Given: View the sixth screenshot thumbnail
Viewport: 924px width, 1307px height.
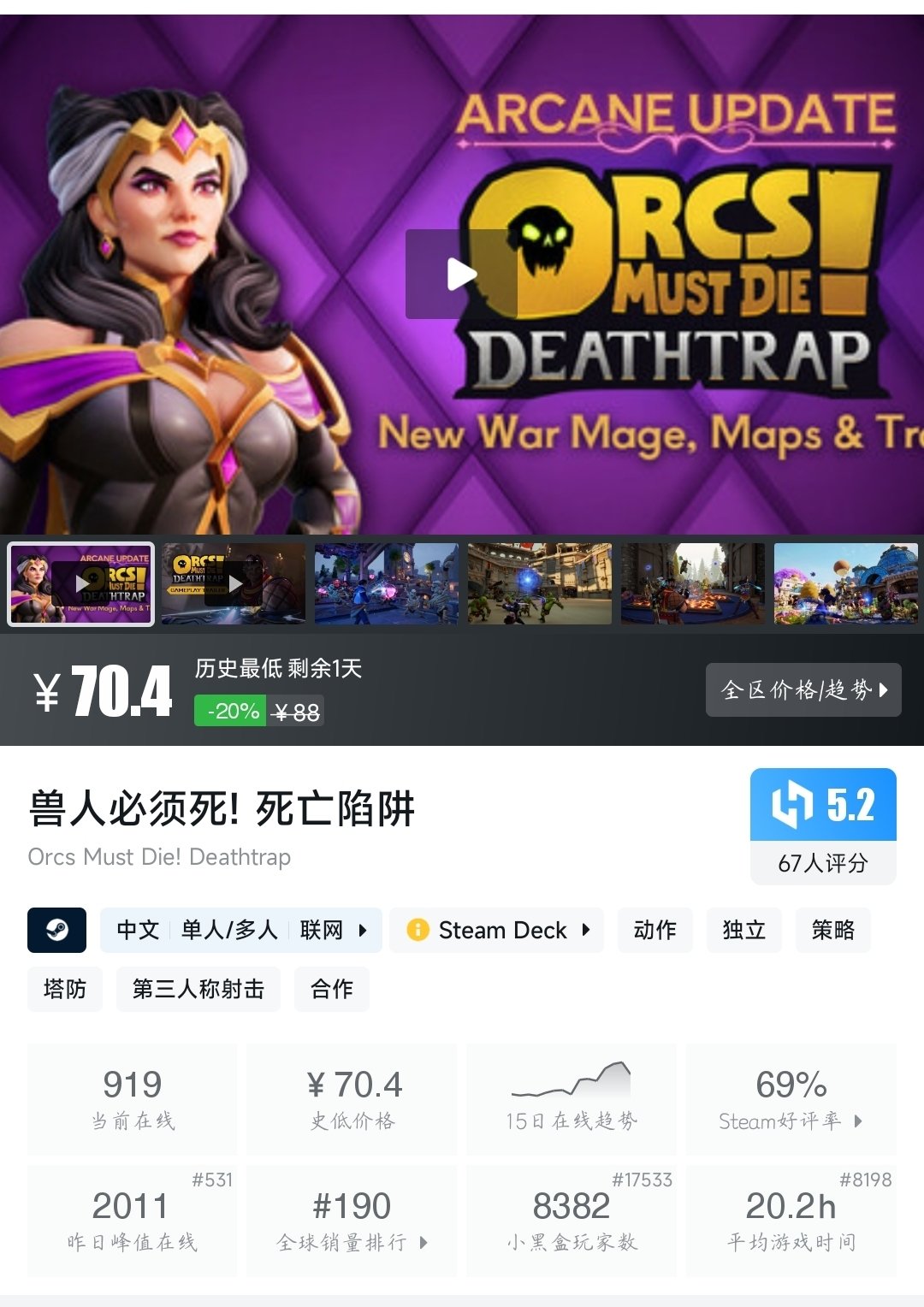Looking at the screenshot, I should point(845,584).
